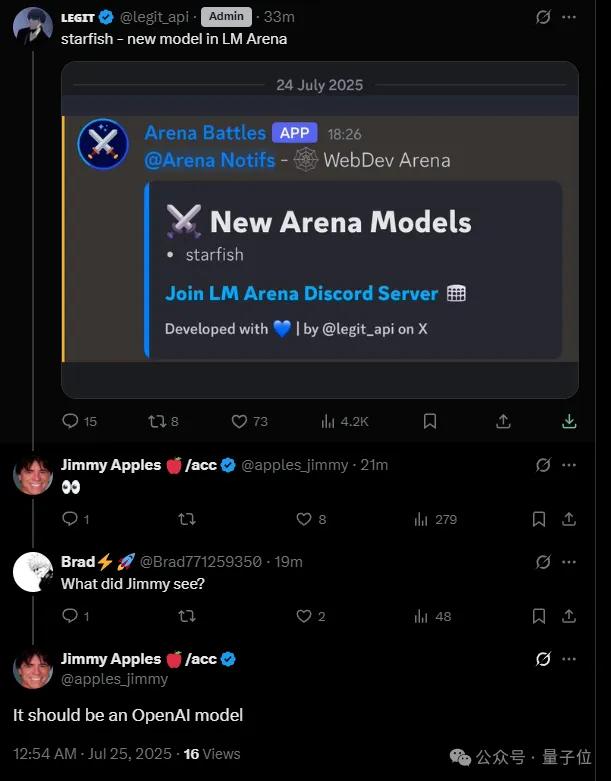Repost LEGIT's starfish post
The width and height of the screenshot is (611, 781).
point(156,421)
